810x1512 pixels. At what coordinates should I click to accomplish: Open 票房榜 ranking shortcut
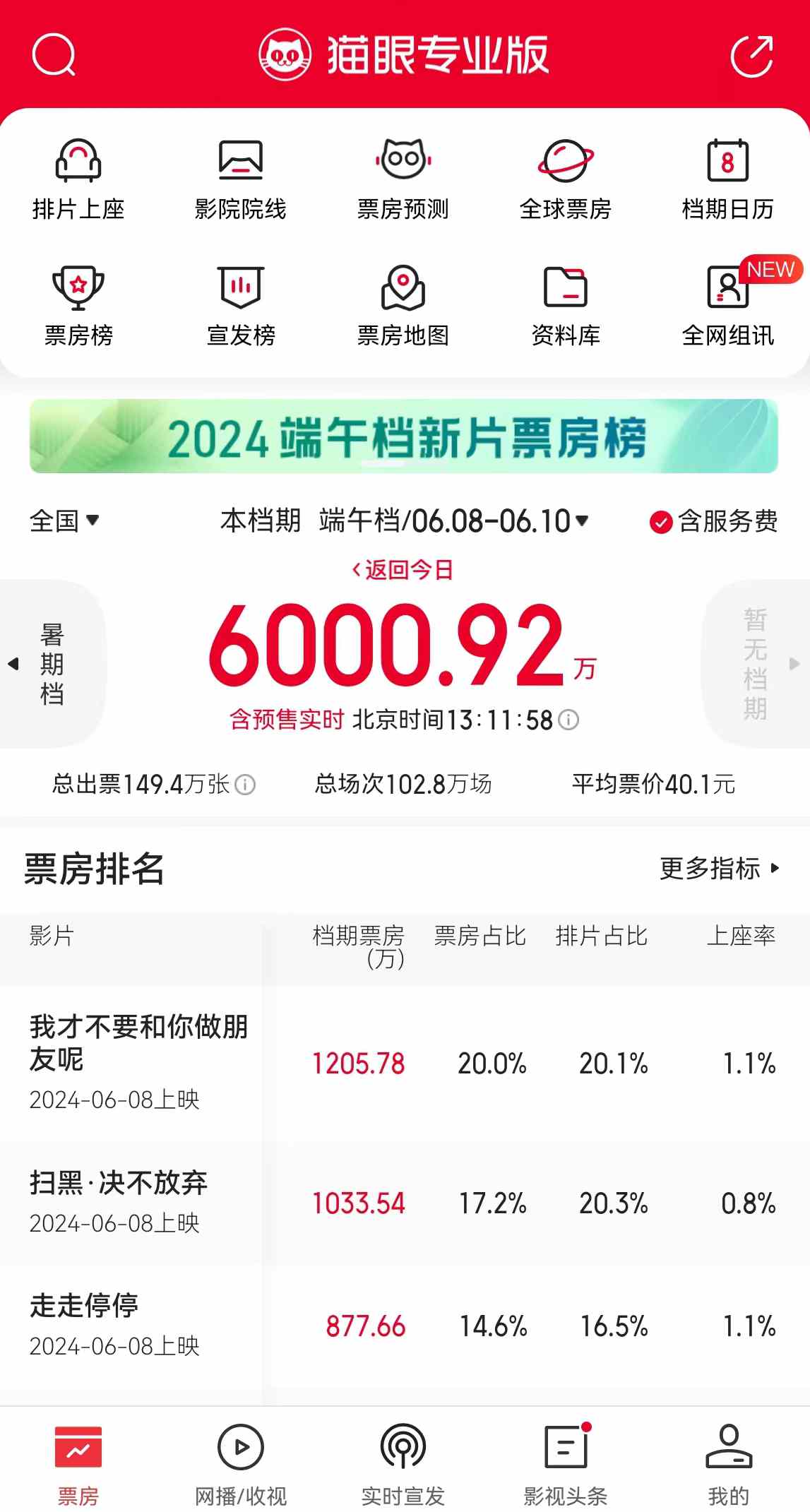tap(78, 306)
